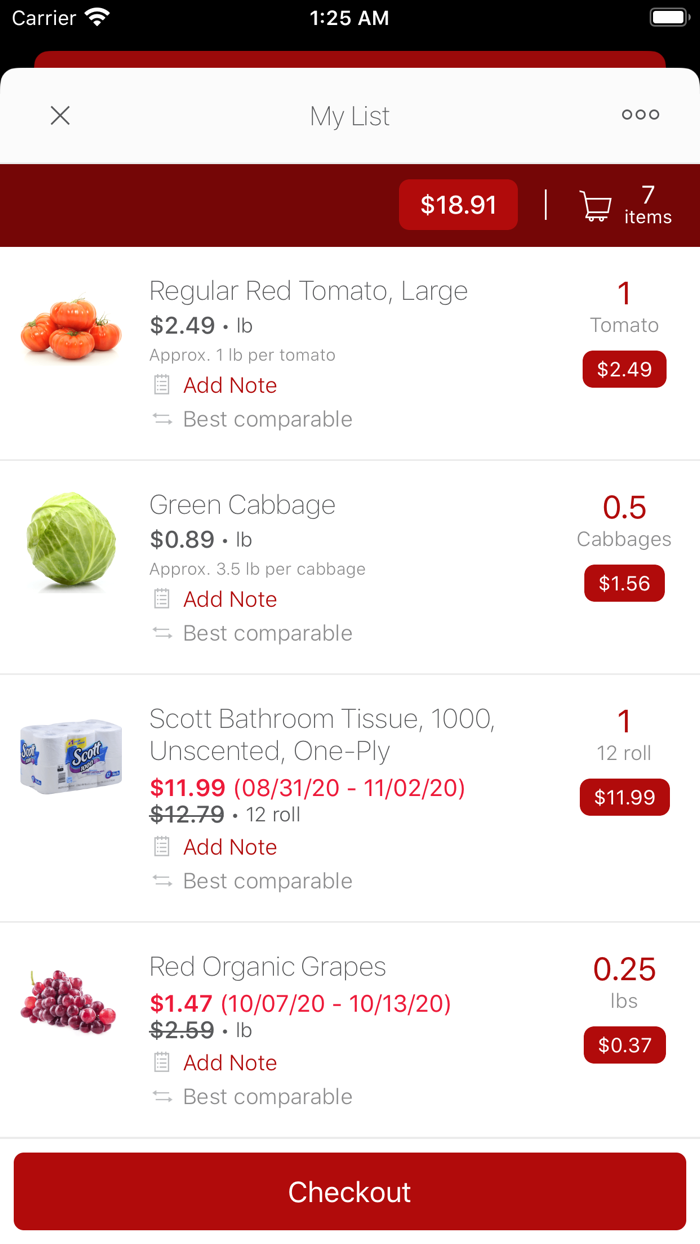Viewport: 700px width, 1244px height.
Task: Add a note to Red Organic Grapes
Action: click(x=229, y=1063)
